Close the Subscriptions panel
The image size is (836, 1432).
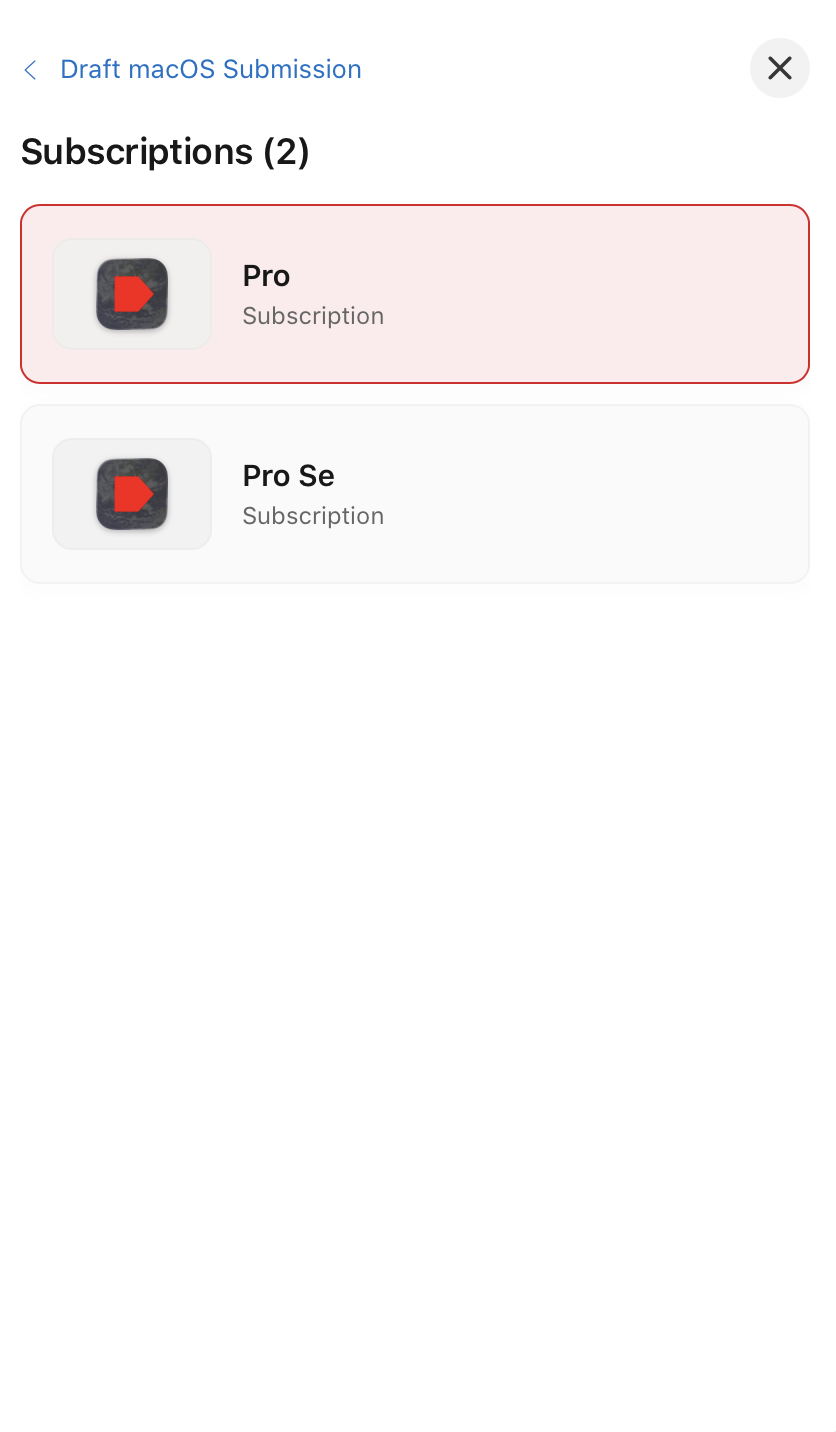780,68
